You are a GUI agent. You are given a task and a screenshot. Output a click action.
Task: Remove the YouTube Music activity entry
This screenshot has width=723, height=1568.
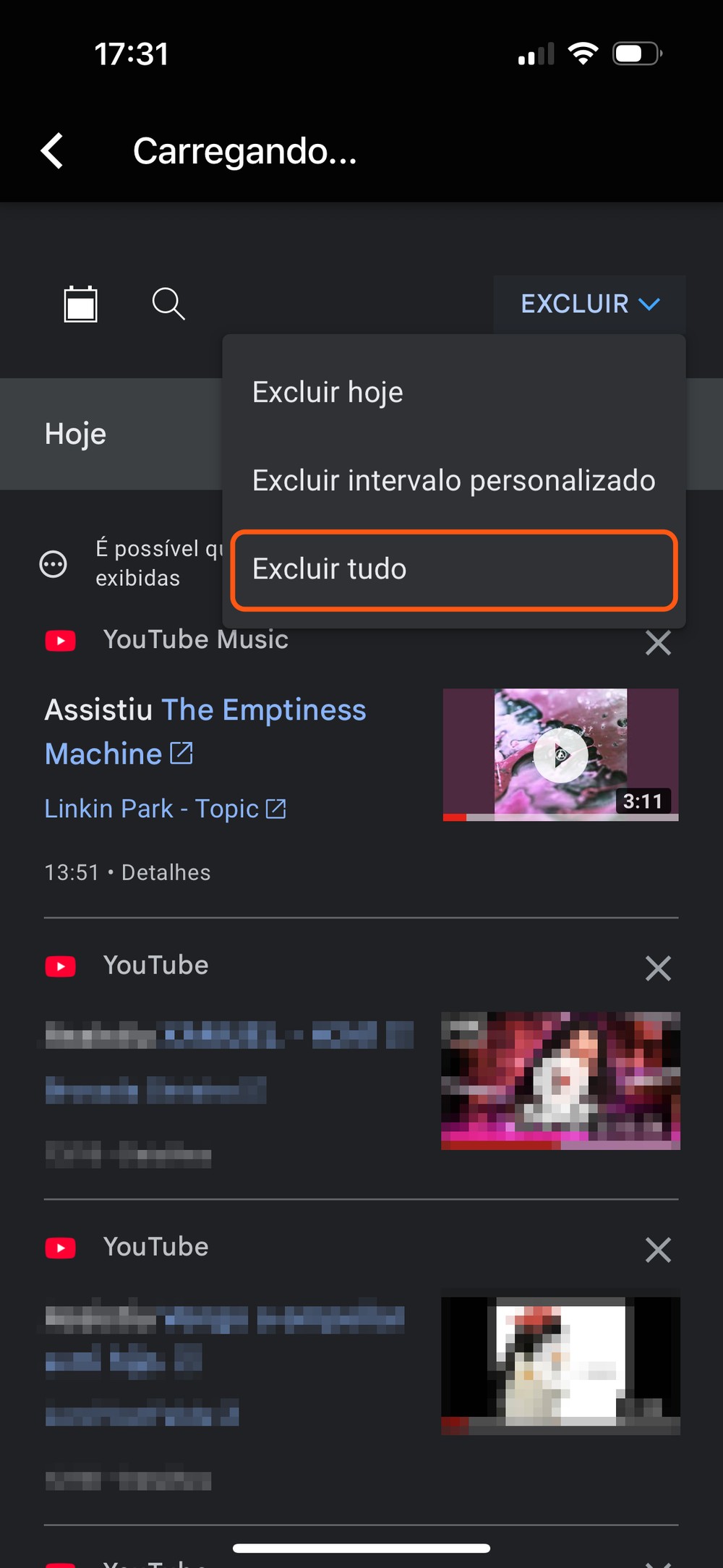click(x=657, y=642)
